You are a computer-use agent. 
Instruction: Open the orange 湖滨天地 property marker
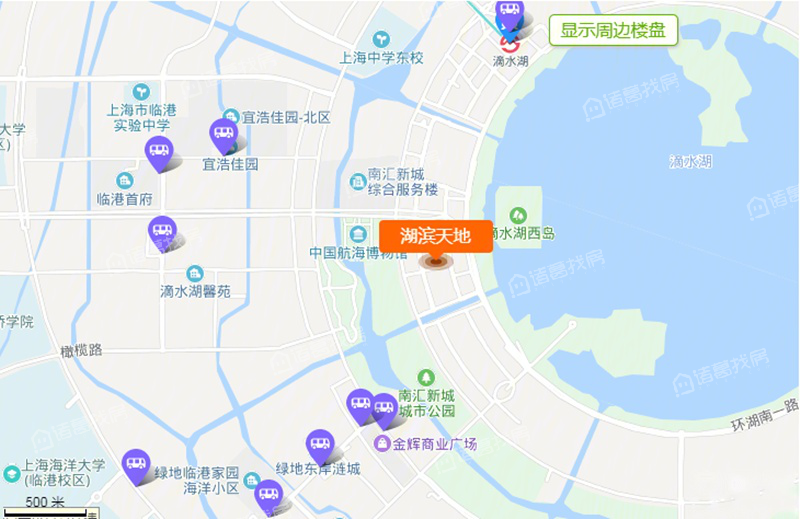435,237
